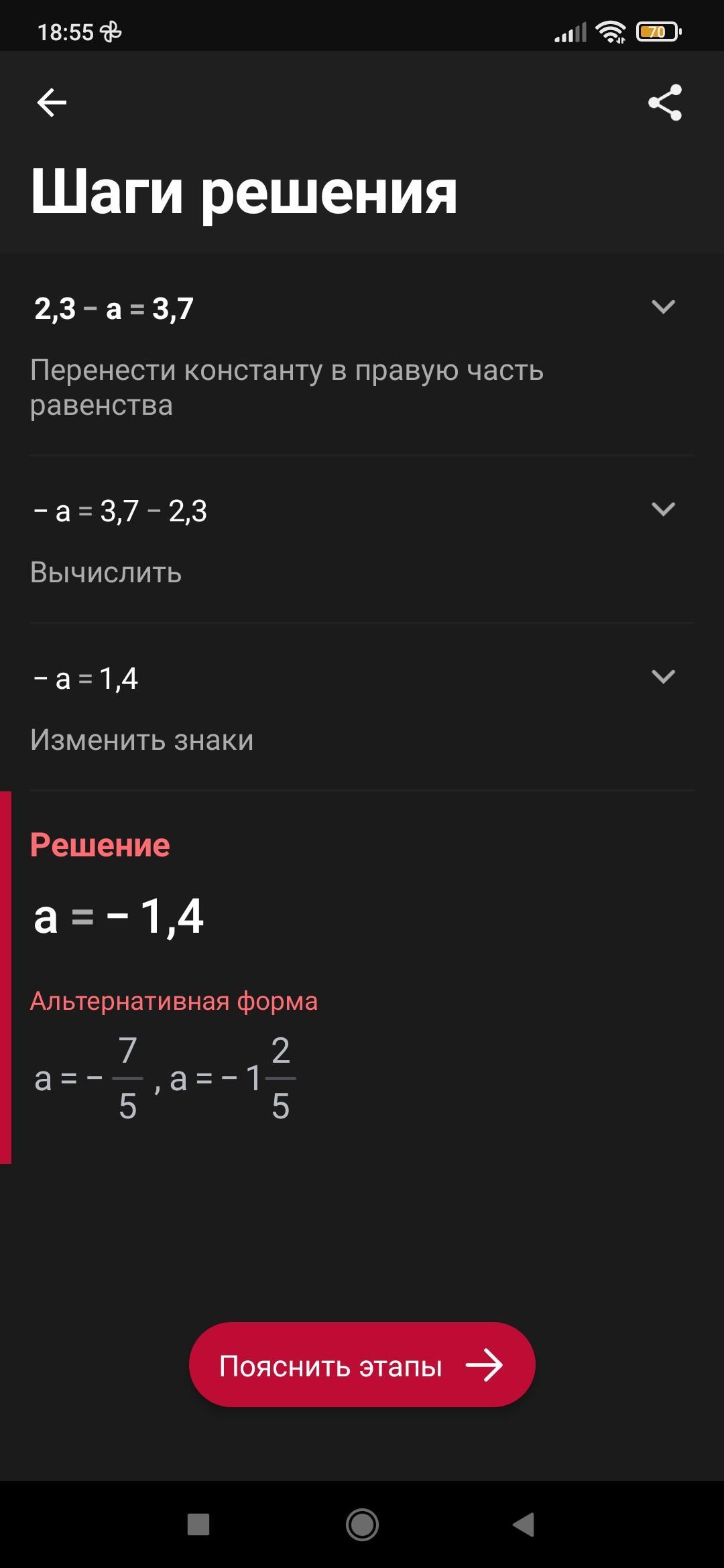Screen dimensions: 724x1568
Task: Go back using the top-left arrow
Action: point(52,103)
